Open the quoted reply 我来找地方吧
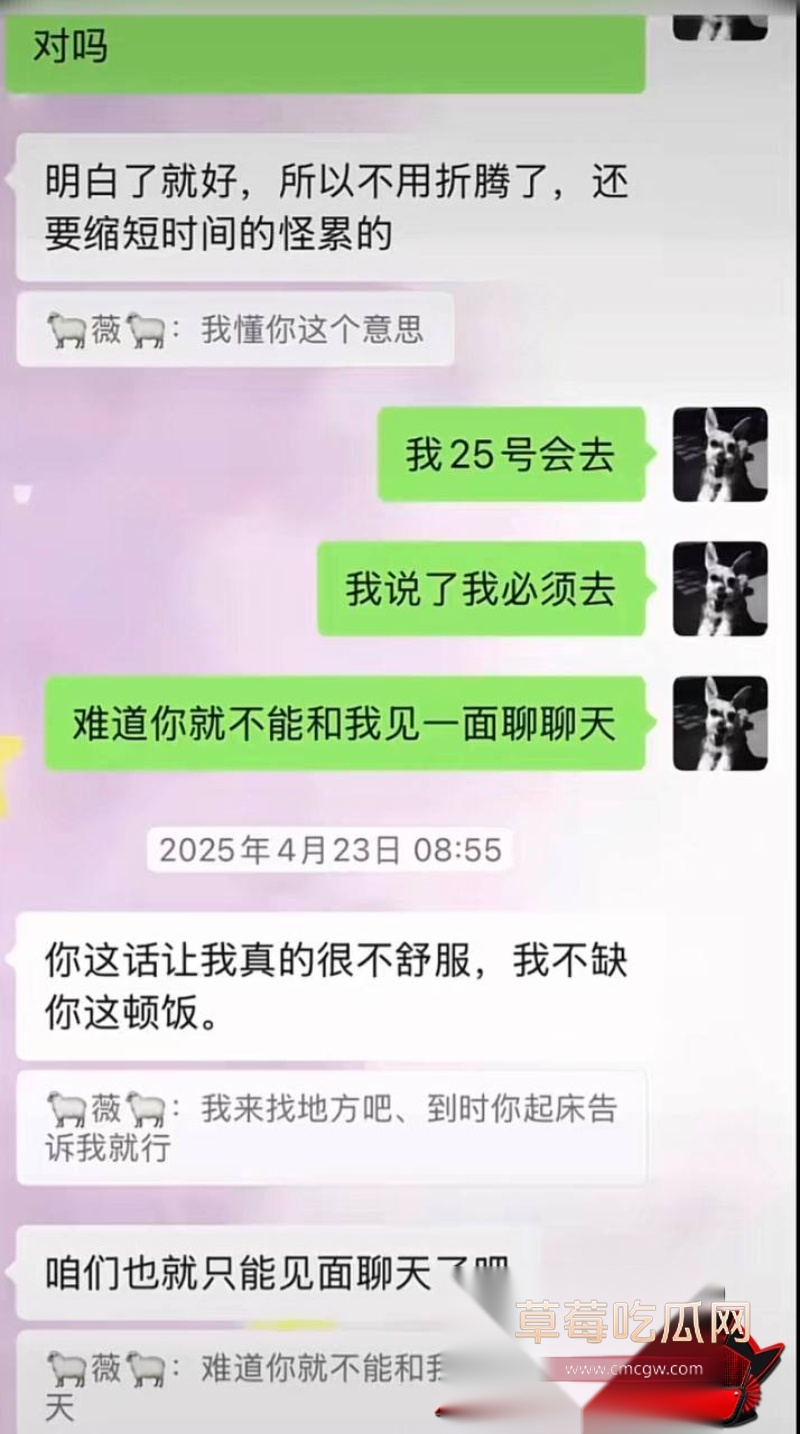The width and height of the screenshot is (800, 1434). coord(331,1128)
